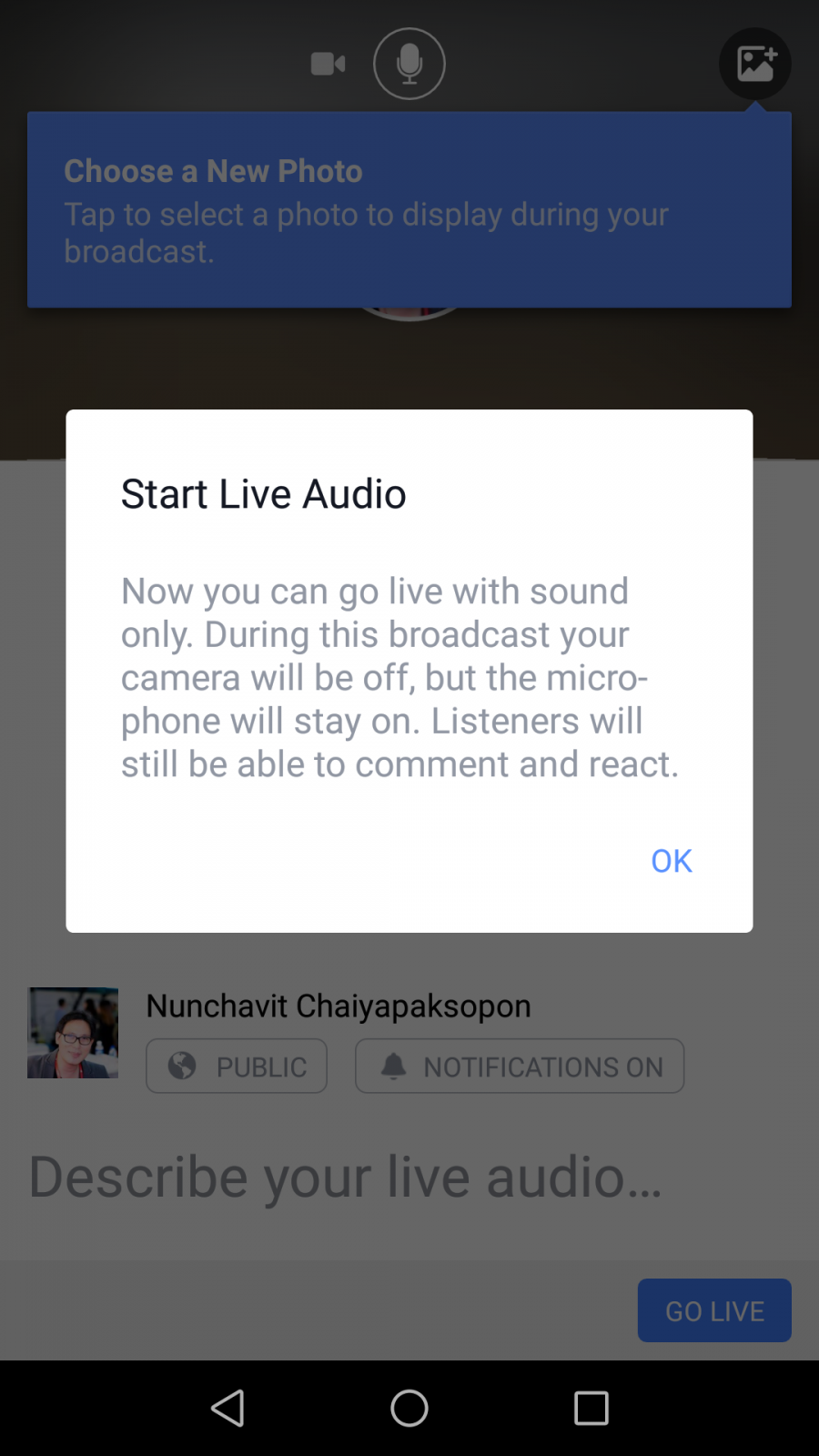Choose a new photo for the broadcast

tap(754, 64)
